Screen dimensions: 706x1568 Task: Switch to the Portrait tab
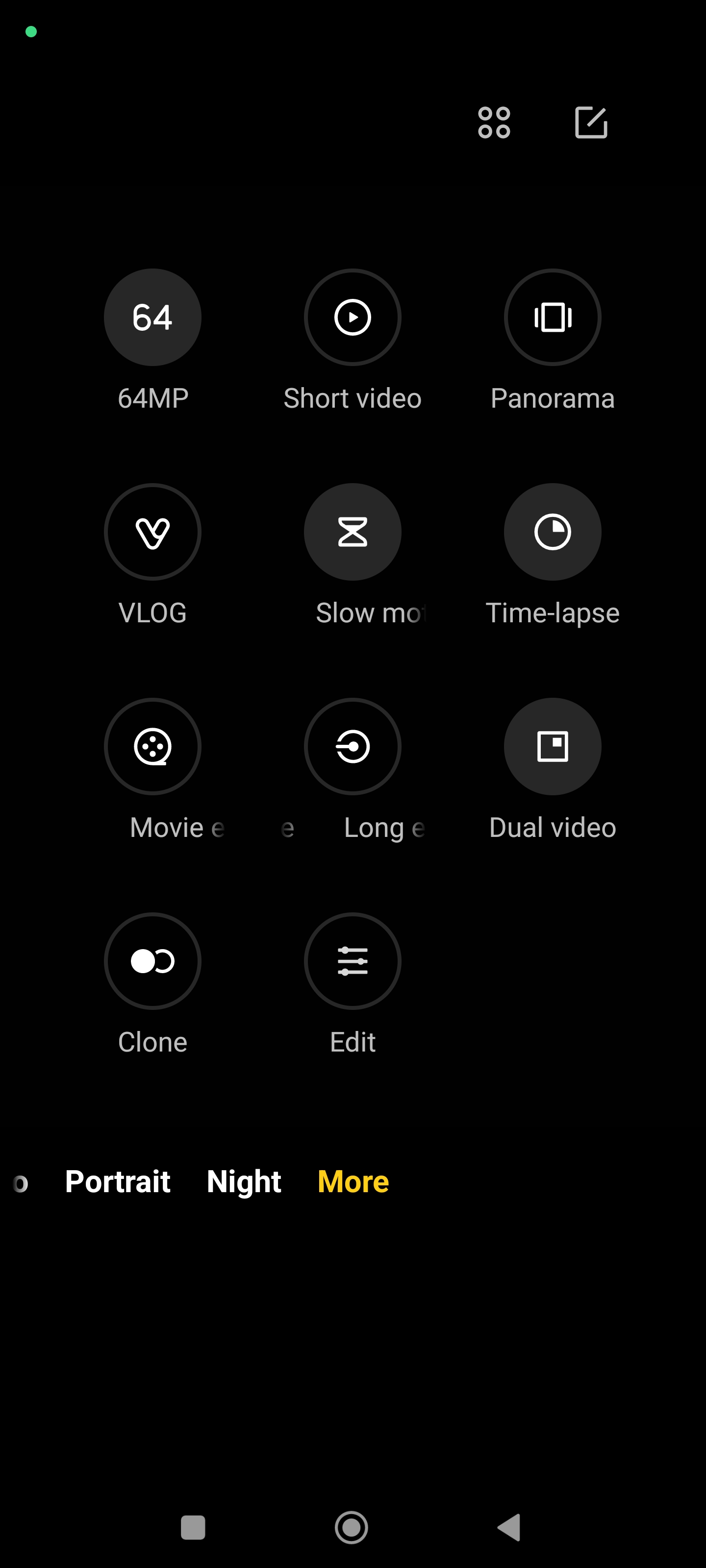click(x=118, y=1181)
